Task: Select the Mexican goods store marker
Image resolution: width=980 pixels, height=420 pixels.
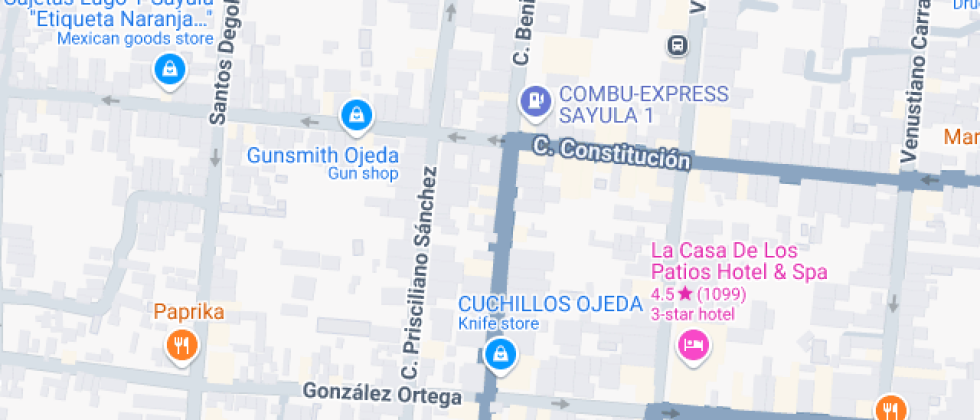Action: pos(170,69)
